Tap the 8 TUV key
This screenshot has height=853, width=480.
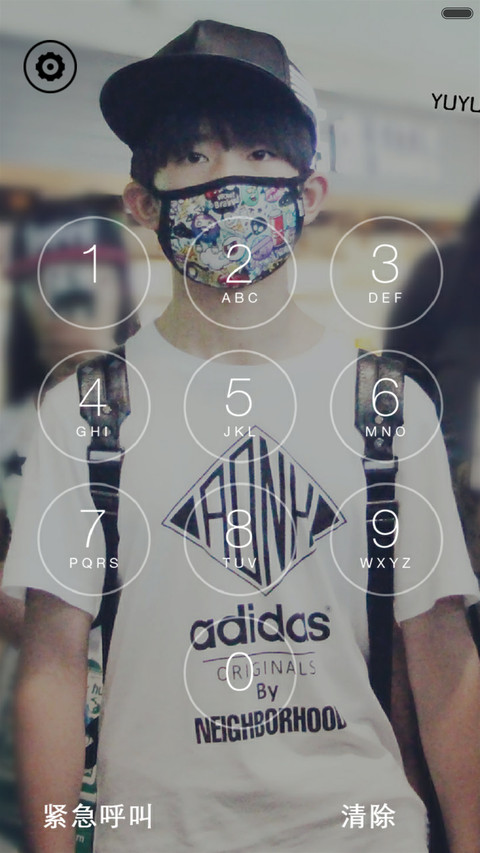[240, 539]
